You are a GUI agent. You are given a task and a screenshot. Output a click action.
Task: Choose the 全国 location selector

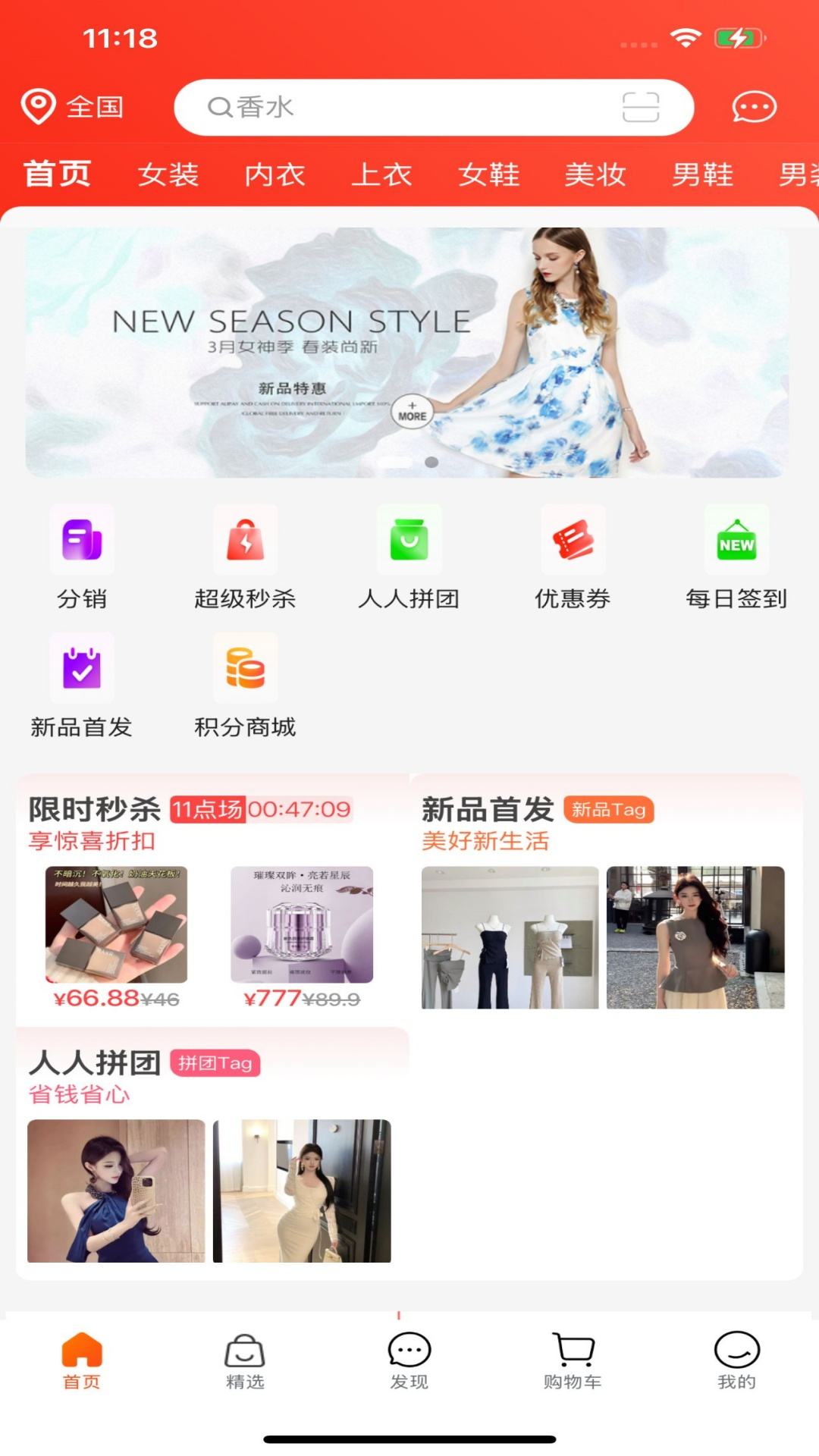point(73,107)
